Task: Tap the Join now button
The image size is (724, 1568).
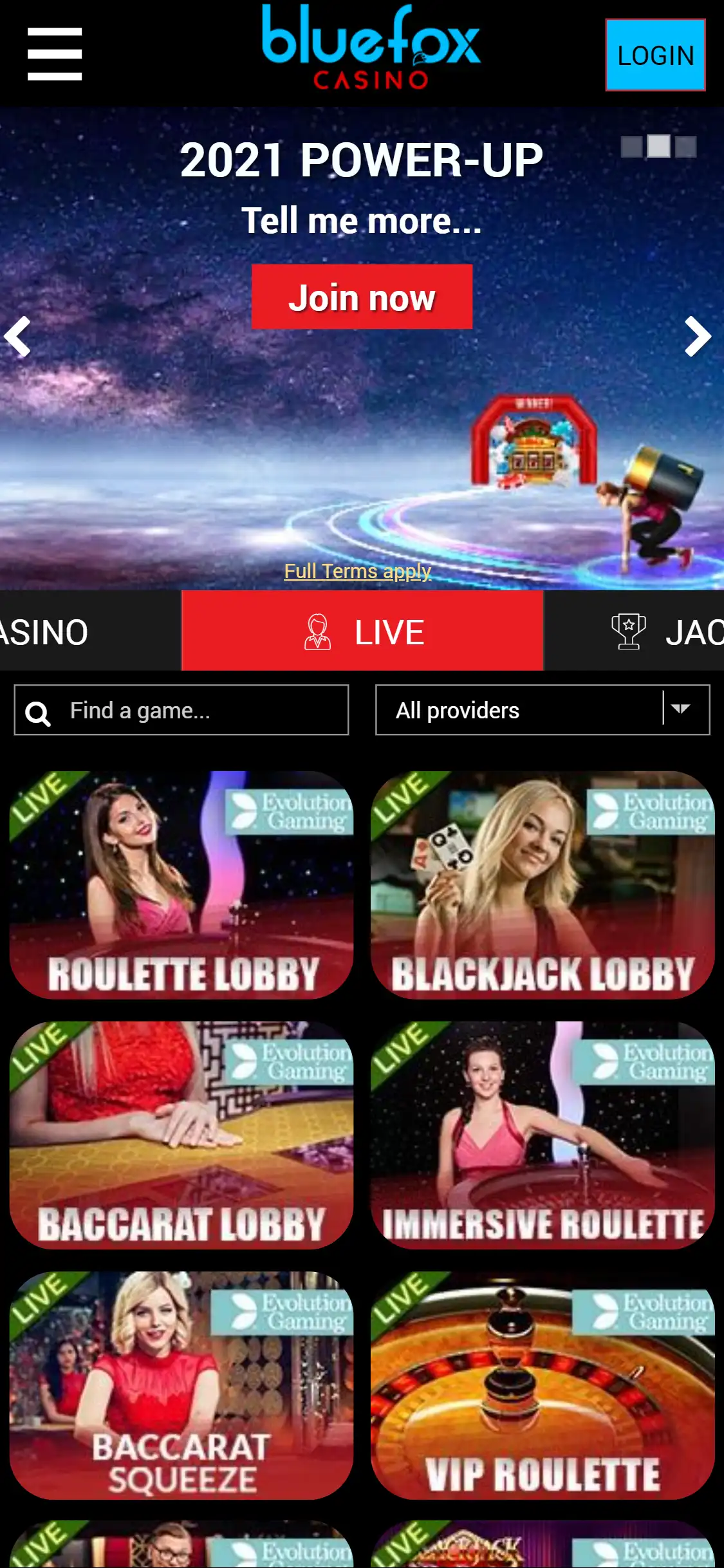Action: [362, 297]
